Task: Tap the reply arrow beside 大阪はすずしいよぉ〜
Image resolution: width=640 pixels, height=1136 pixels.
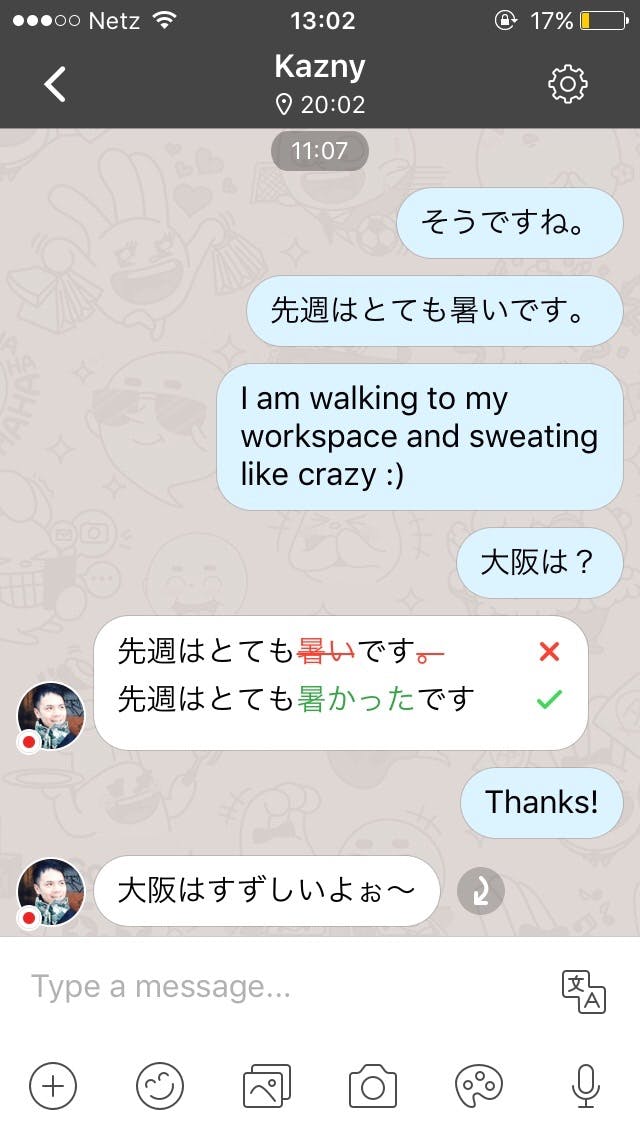Action: click(x=480, y=891)
